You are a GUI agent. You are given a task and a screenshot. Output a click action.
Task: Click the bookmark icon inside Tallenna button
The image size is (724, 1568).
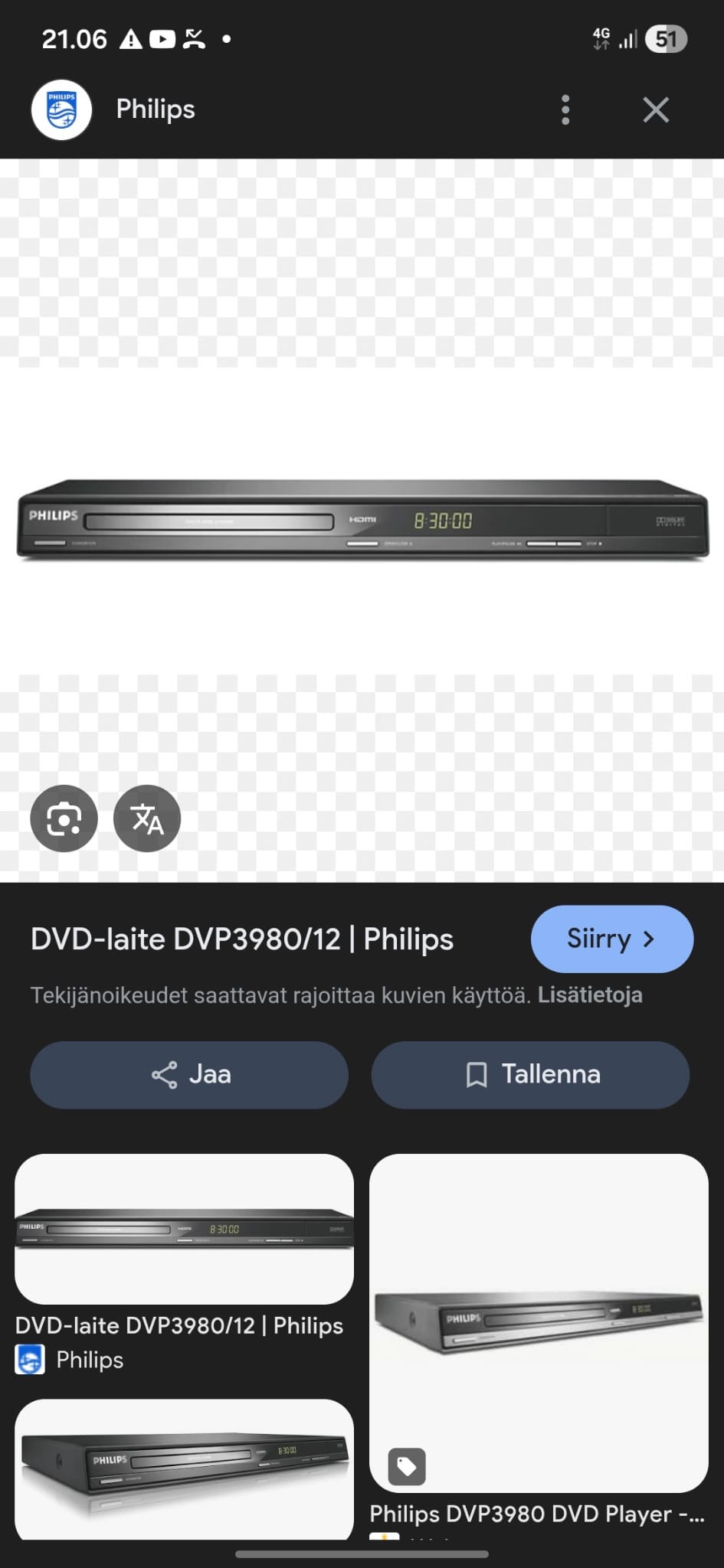click(477, 1075)
